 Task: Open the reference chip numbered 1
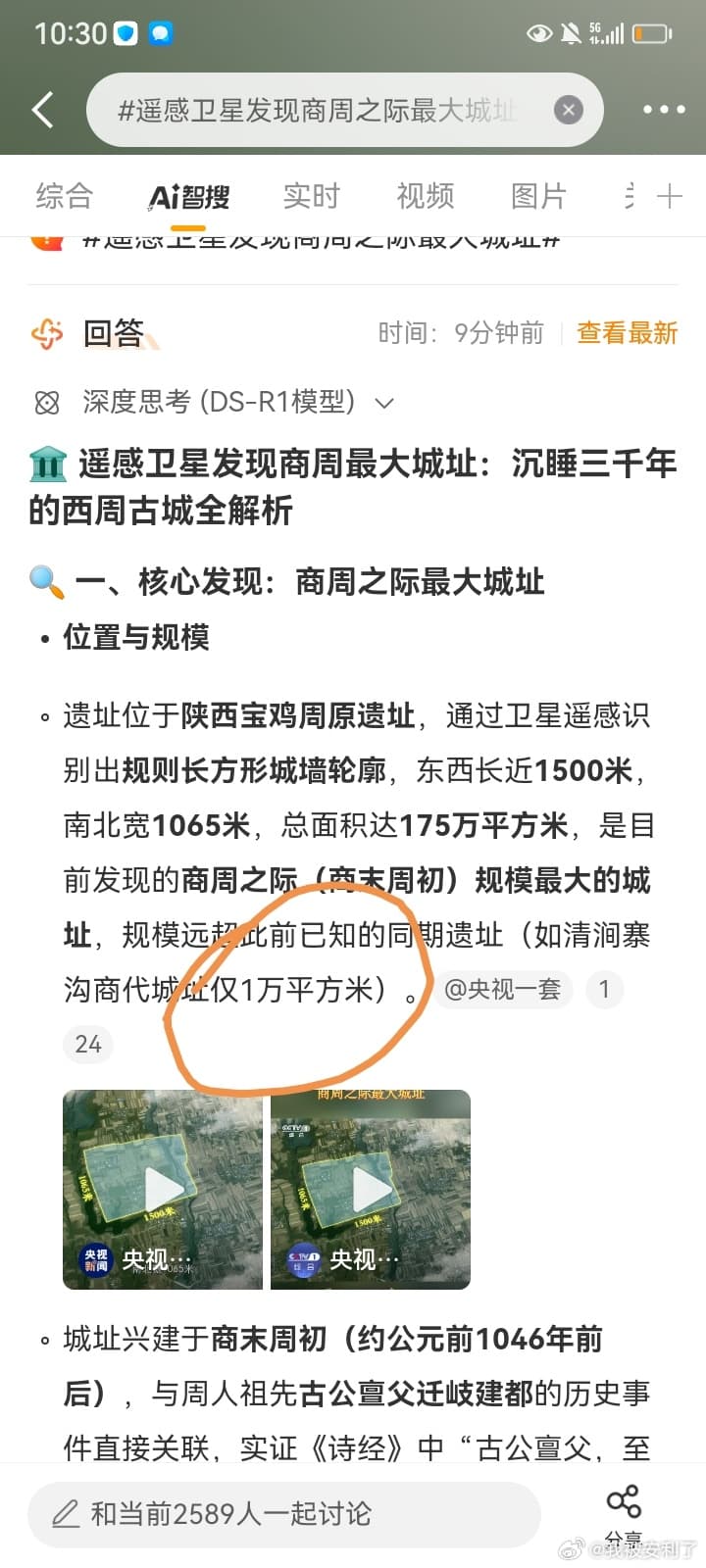[x=604, y=989]
